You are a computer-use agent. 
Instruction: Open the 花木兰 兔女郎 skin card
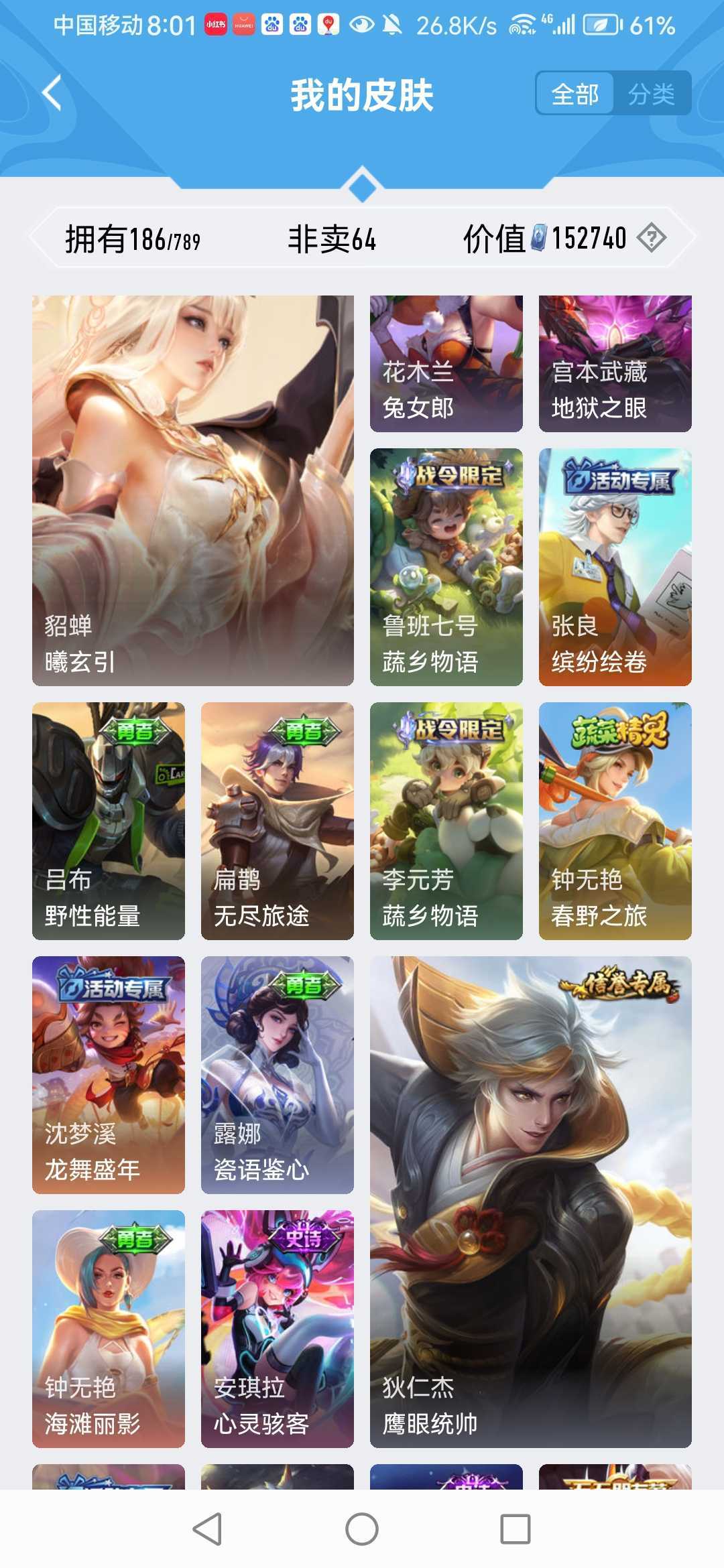(x=446, y=364)
